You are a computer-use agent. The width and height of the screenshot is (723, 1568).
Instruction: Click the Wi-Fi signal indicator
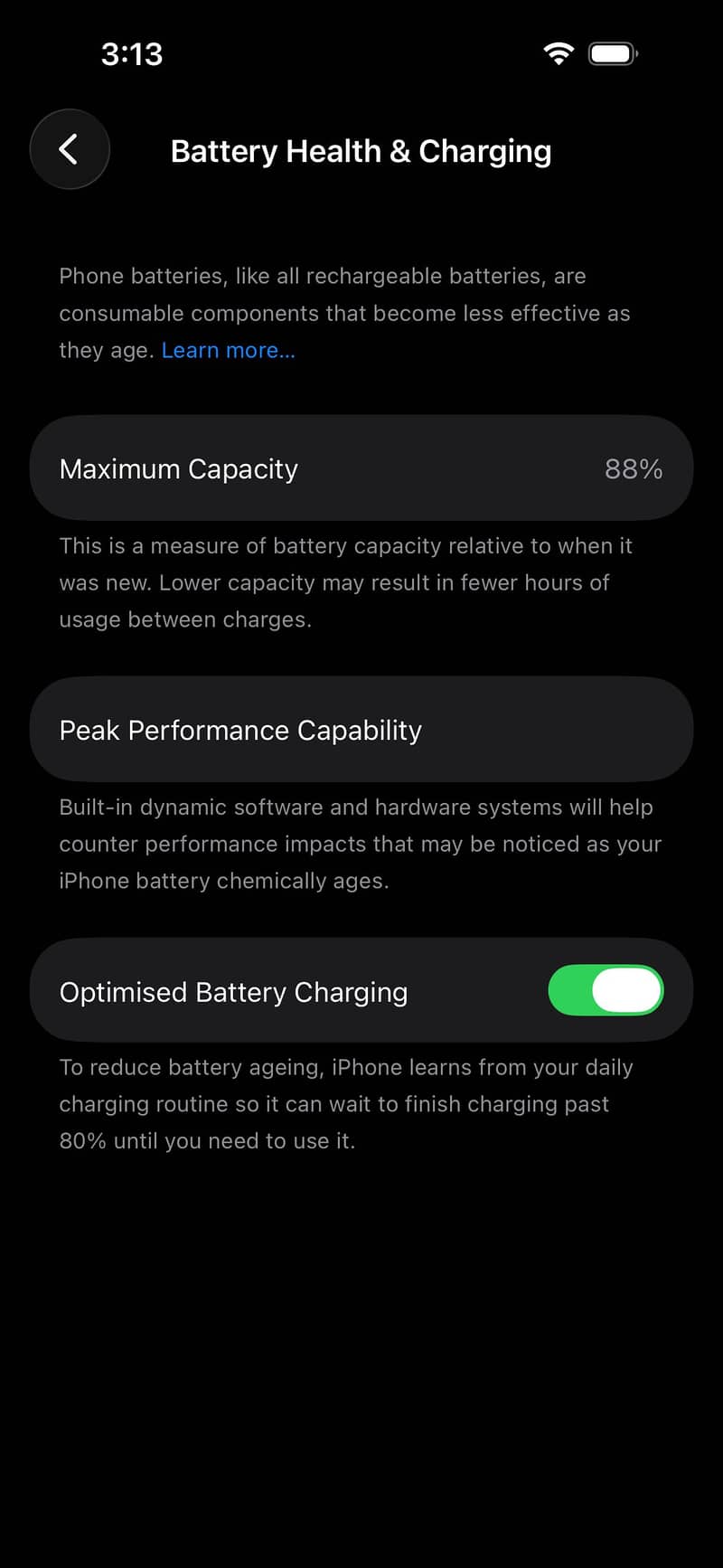coord(559,53)
